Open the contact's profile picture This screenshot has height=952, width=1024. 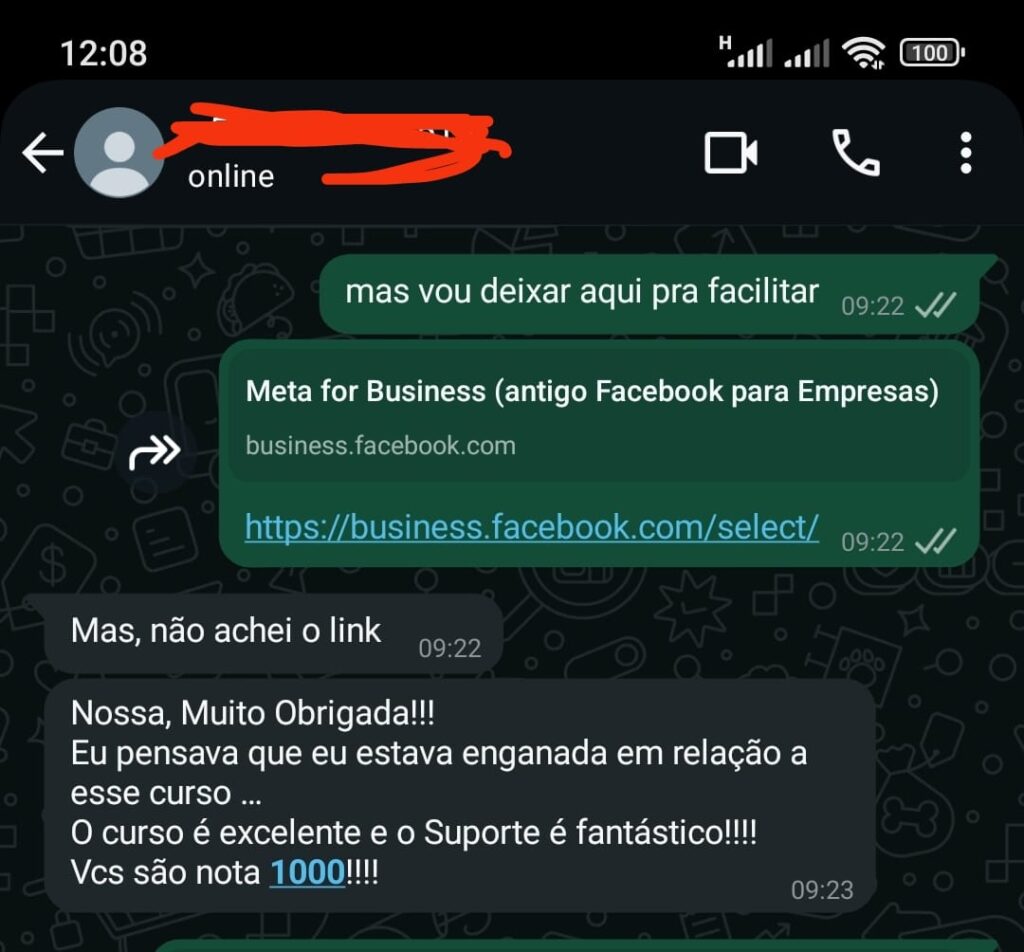coord(119,153)
